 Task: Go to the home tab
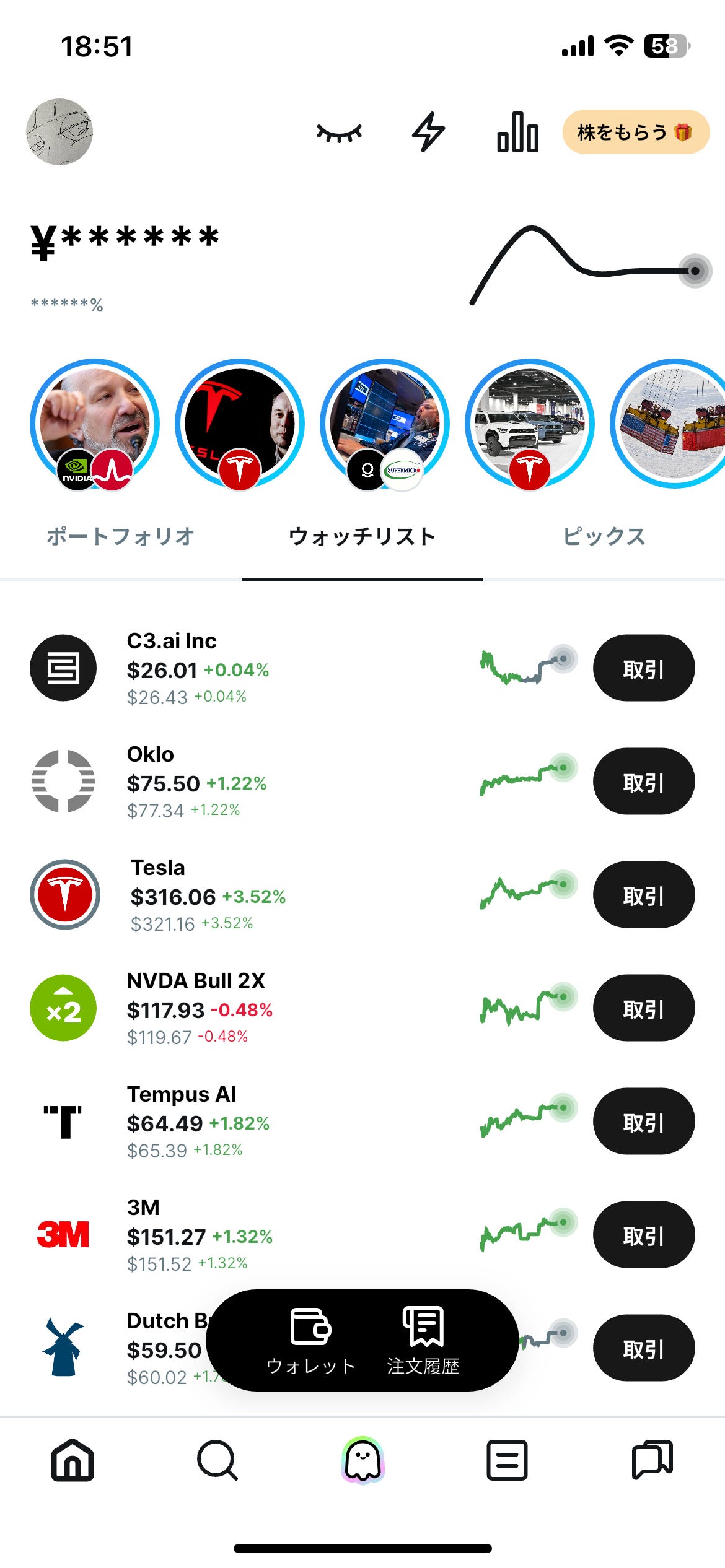pos(72,1460)
